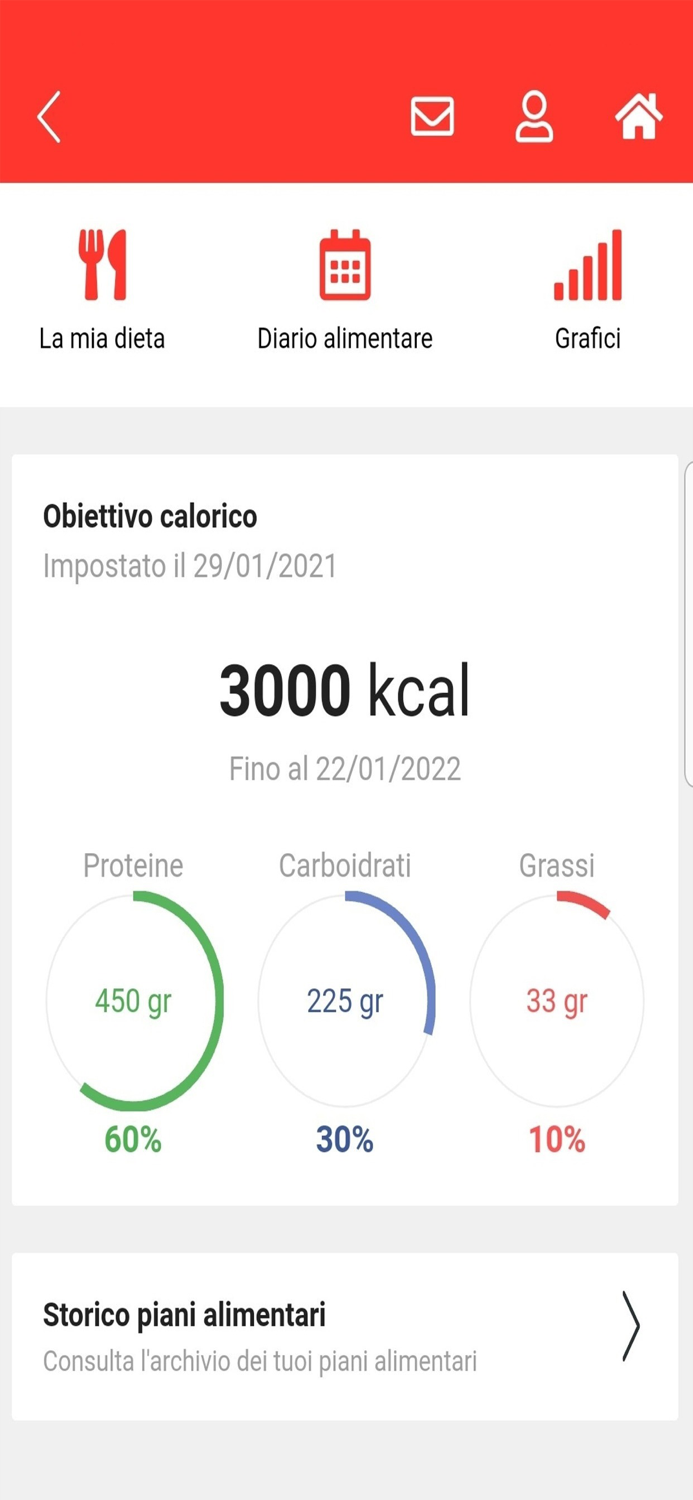View the Grafici charts section

tap(588, 290)
